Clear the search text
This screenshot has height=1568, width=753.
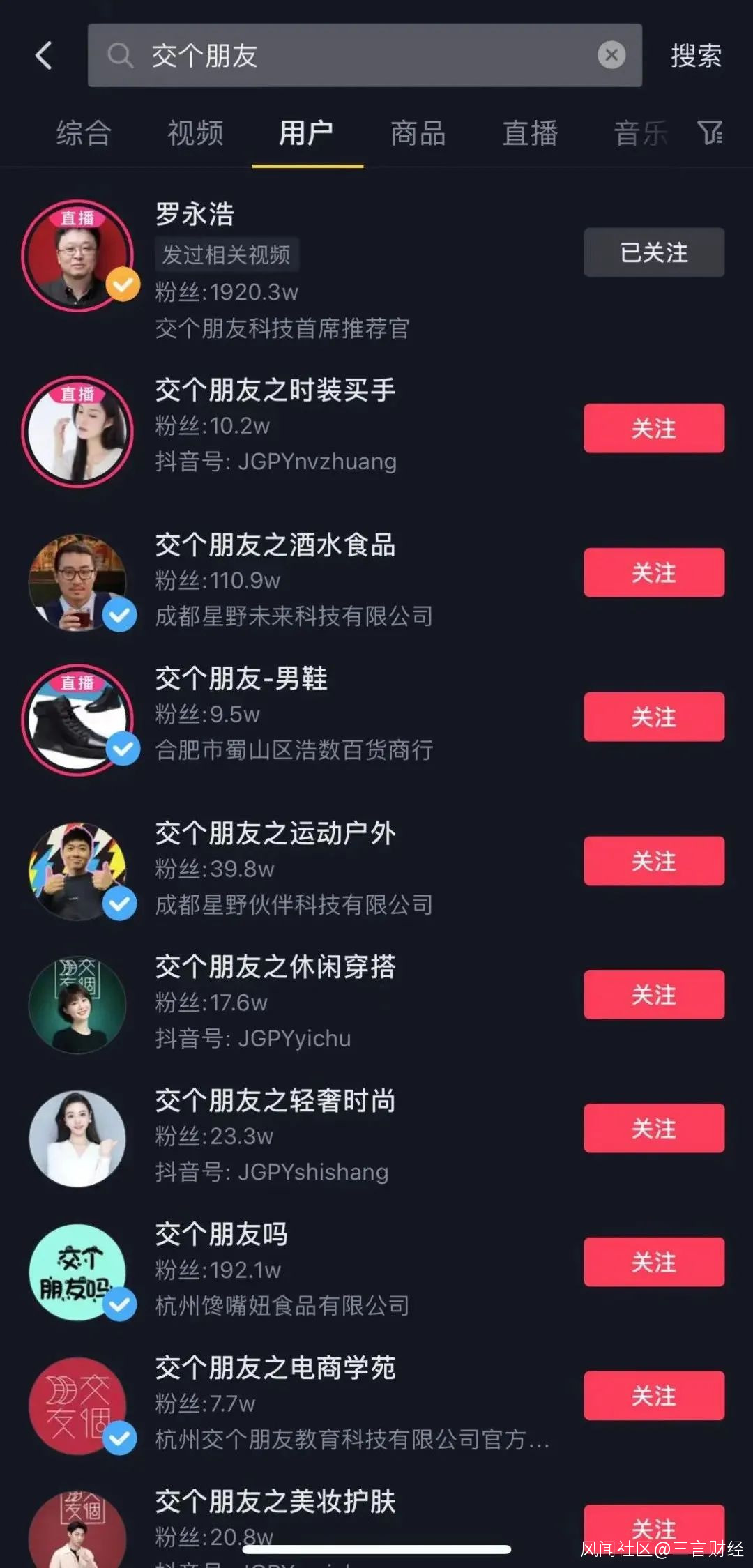pos(611,55)
